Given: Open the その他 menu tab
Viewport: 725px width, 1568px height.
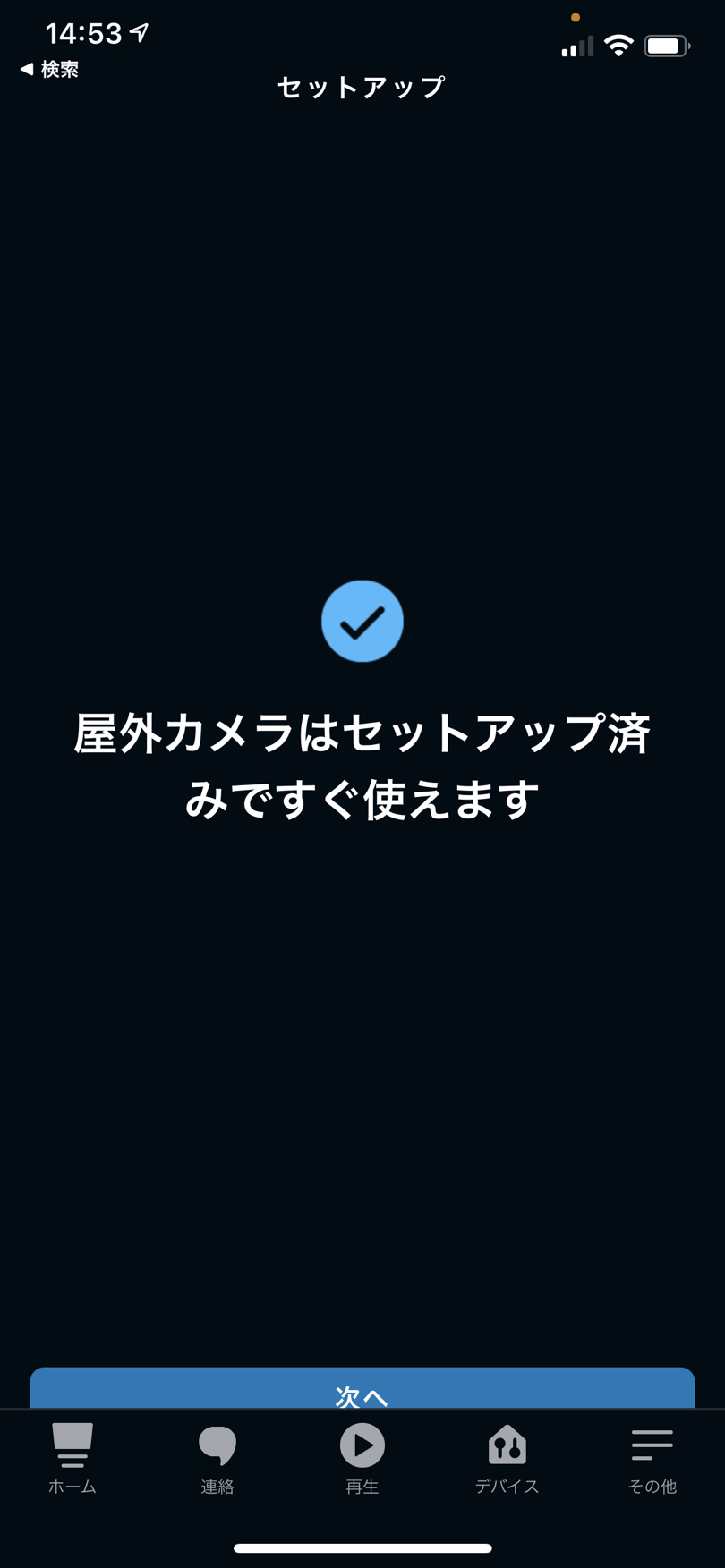Looking at the screenshot, I should click(652, 1459).
